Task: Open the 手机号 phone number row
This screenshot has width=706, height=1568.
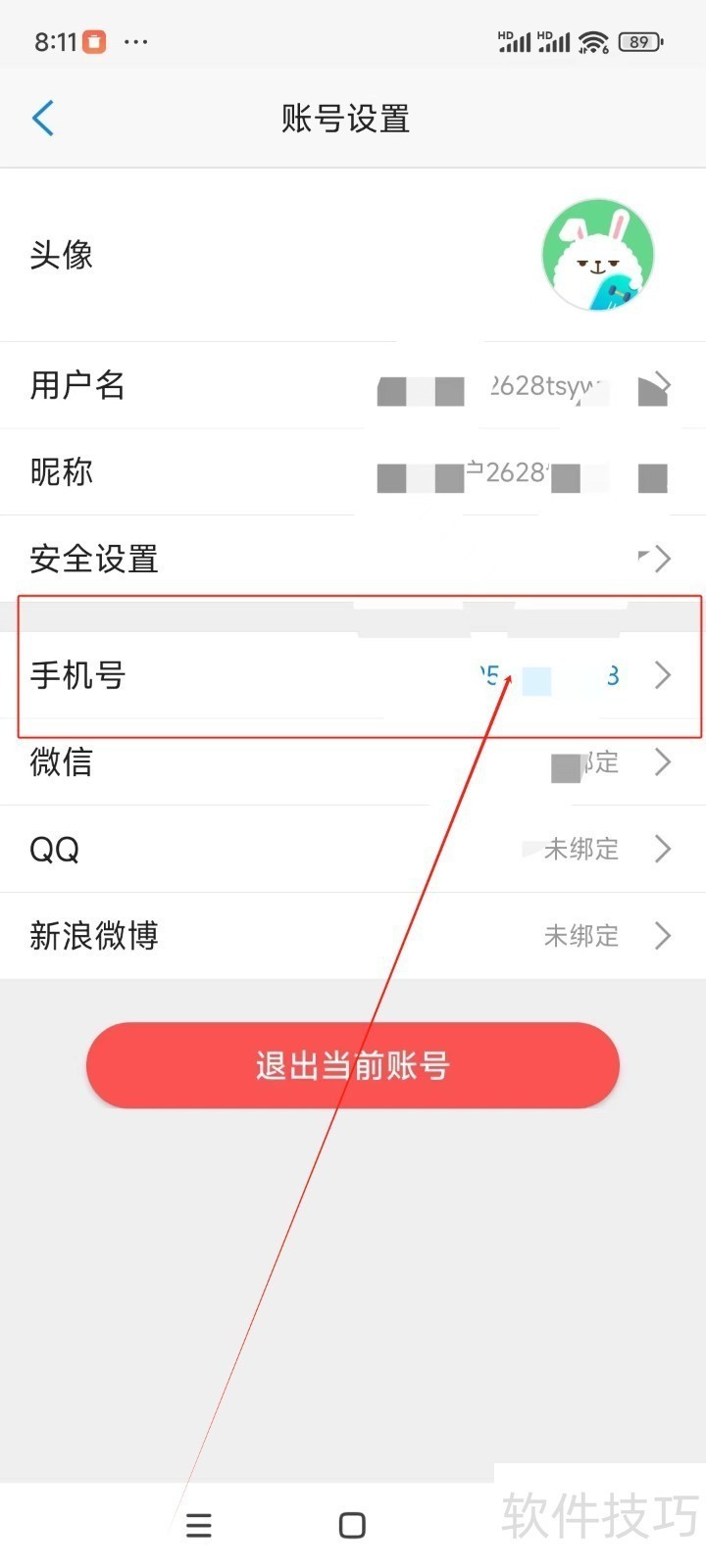Action: coord(353,675)
